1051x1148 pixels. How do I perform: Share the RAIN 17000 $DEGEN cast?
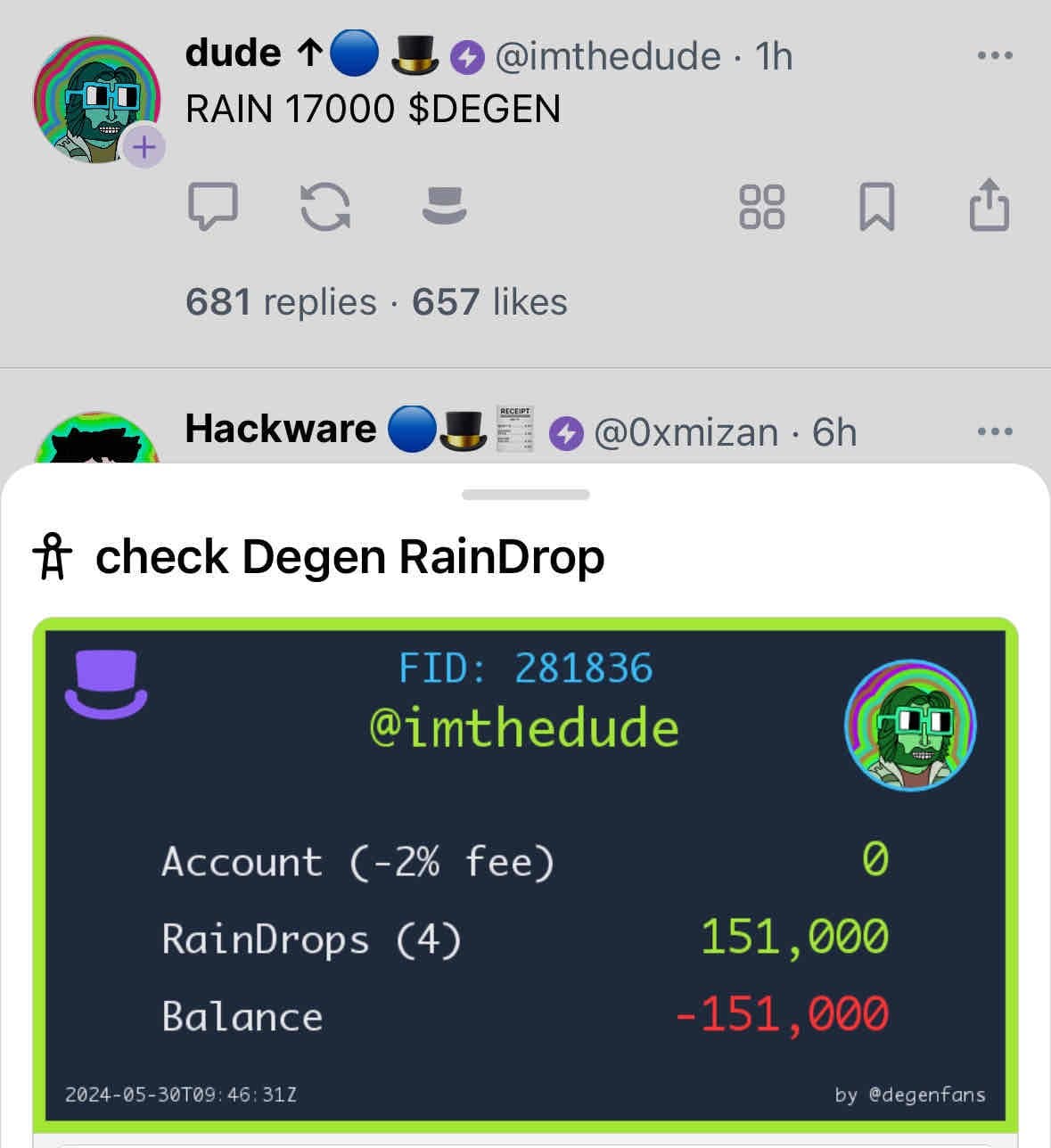coord(988,205)
